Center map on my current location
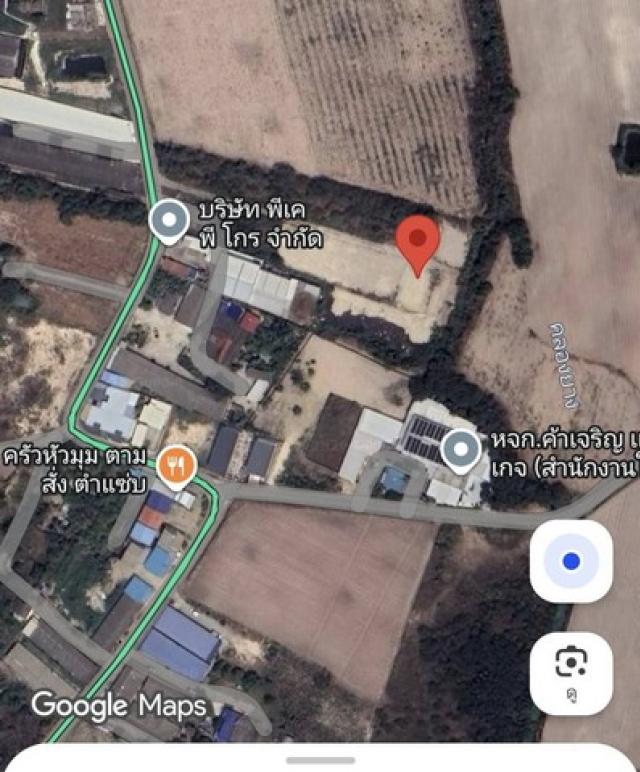 pos(571,561)
